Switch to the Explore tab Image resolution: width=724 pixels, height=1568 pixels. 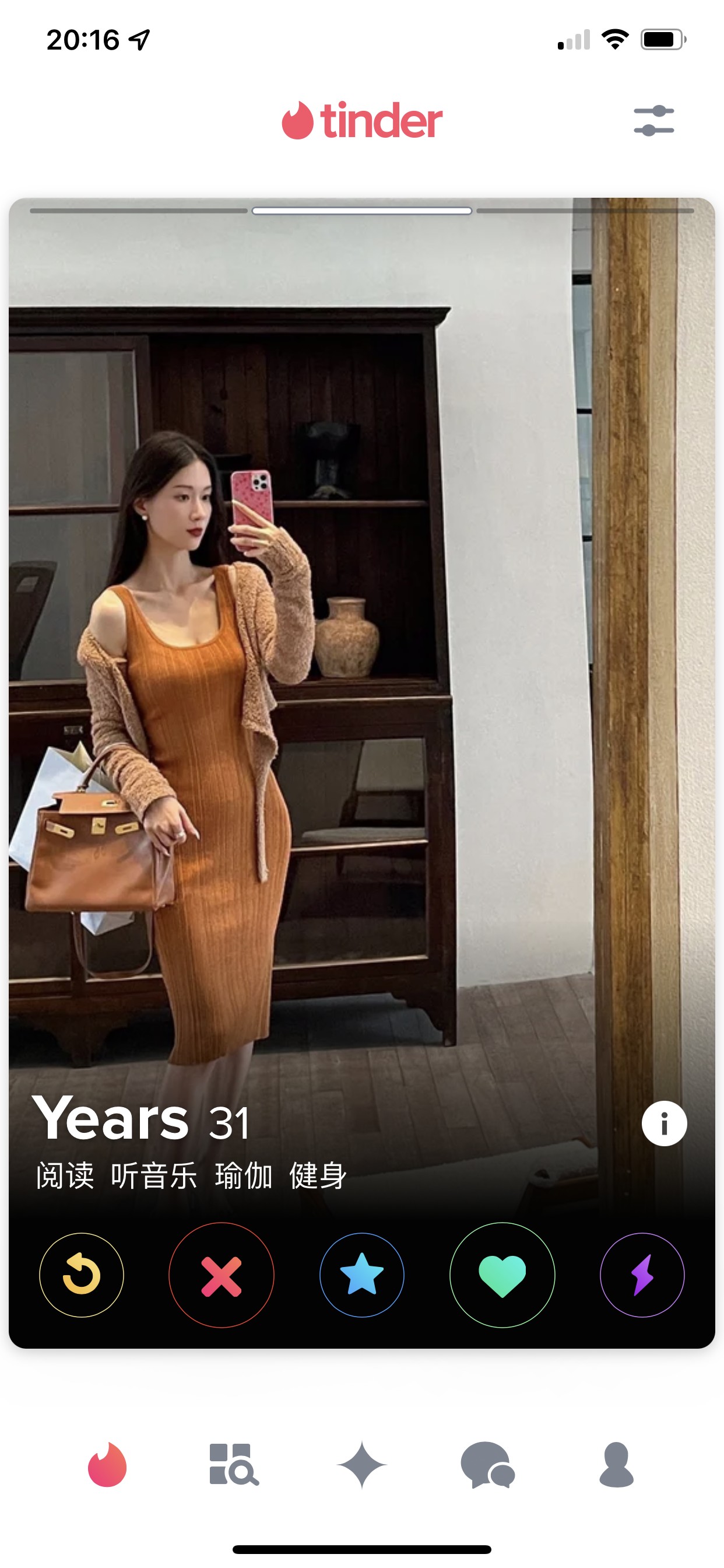pyautogui.click(x=234, y=1465)
